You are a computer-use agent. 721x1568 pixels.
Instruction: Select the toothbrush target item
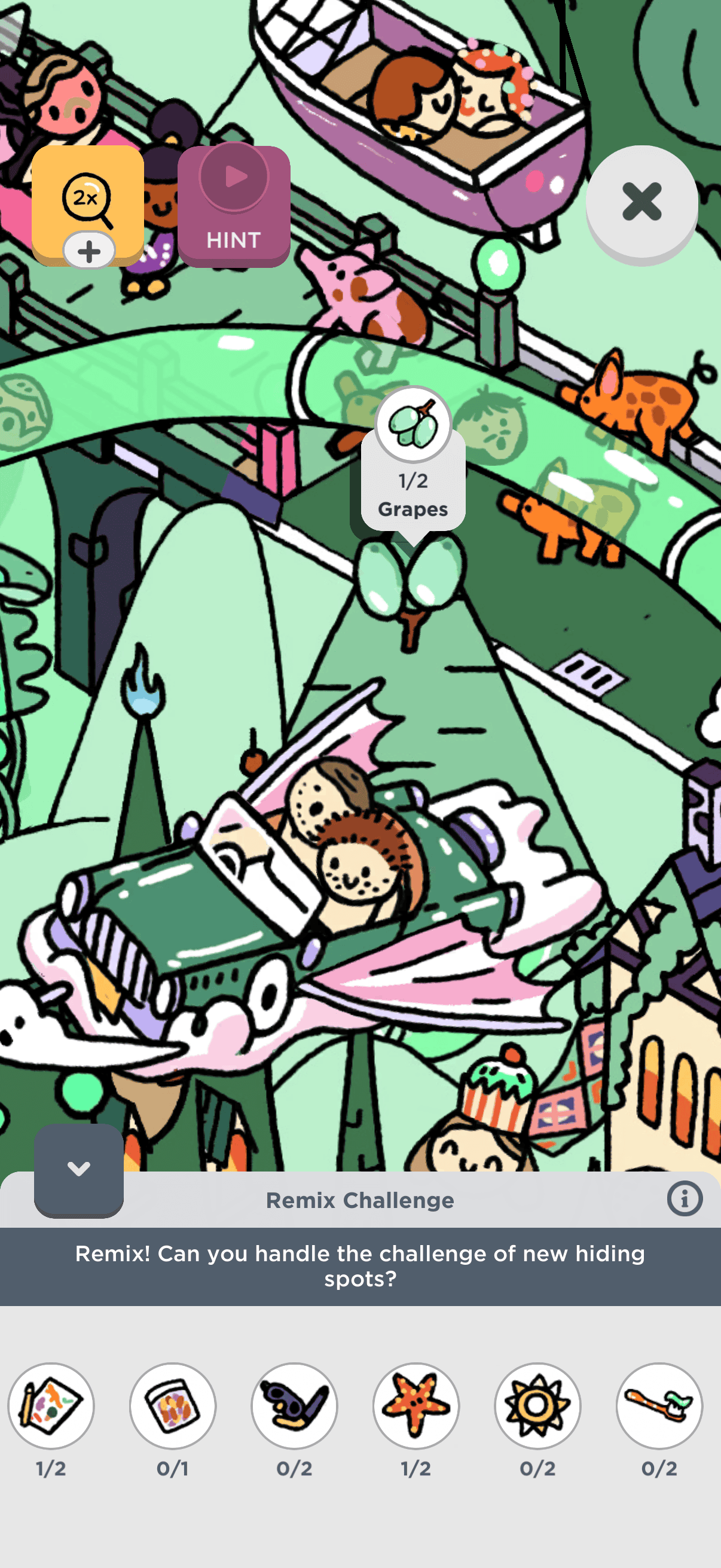click(659, 1405)
